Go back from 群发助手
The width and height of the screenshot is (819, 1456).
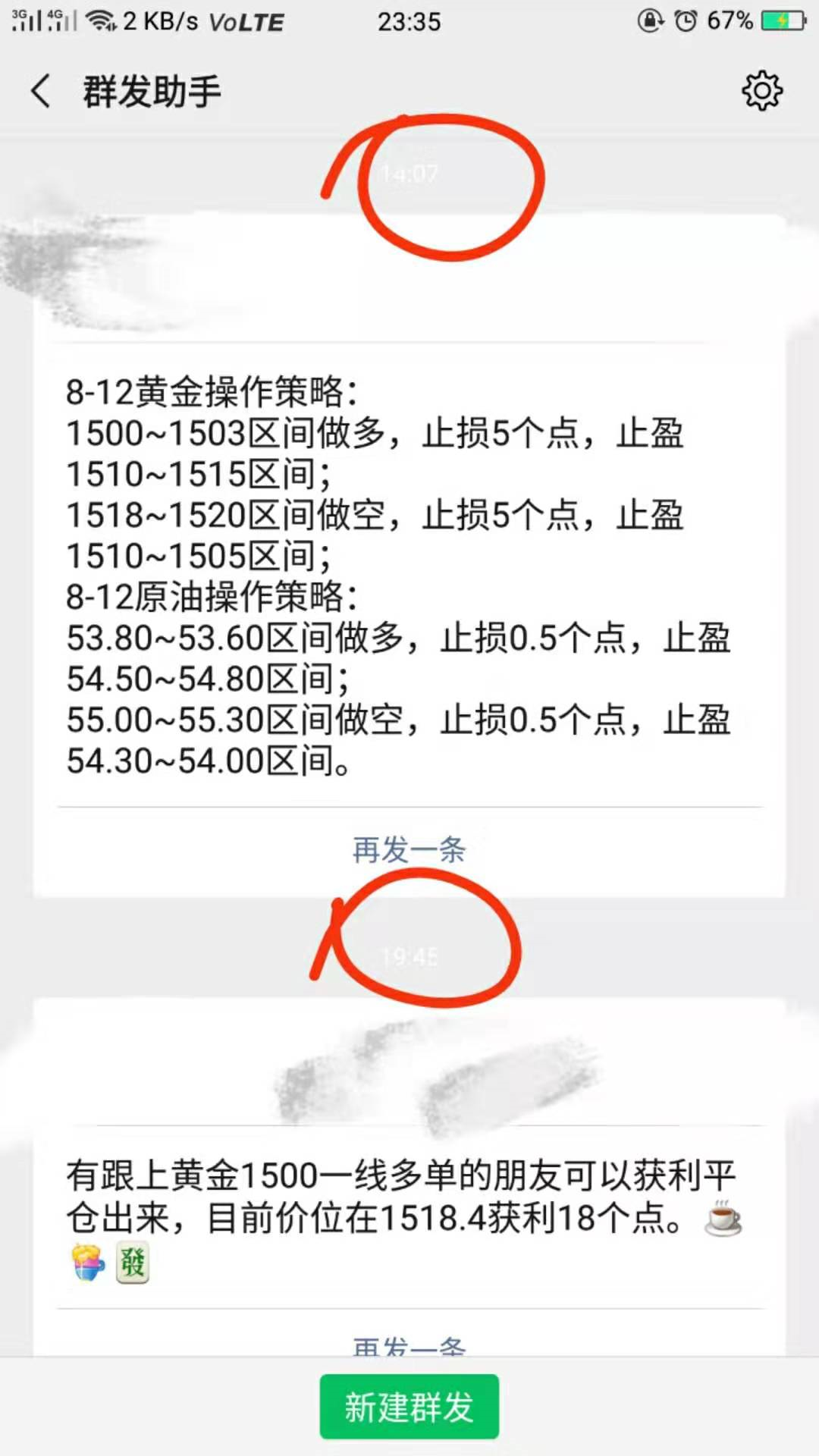coord(41,92)
